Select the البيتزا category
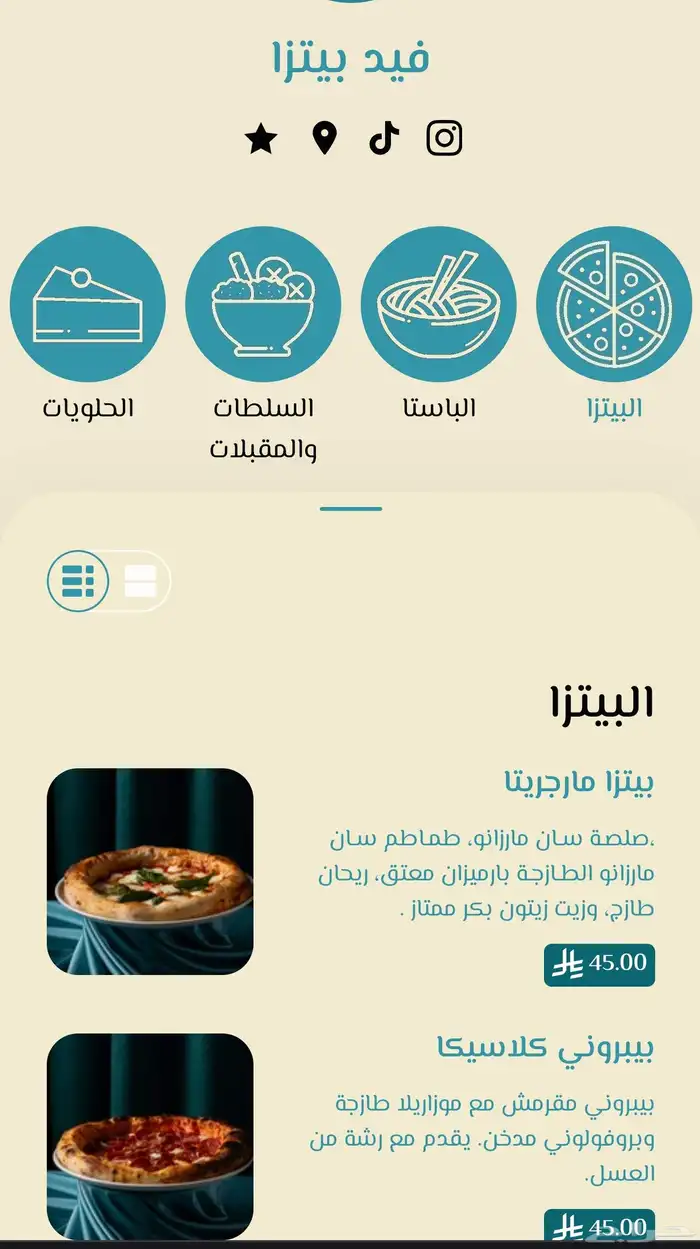700x1249 pixels. [613, 305]
